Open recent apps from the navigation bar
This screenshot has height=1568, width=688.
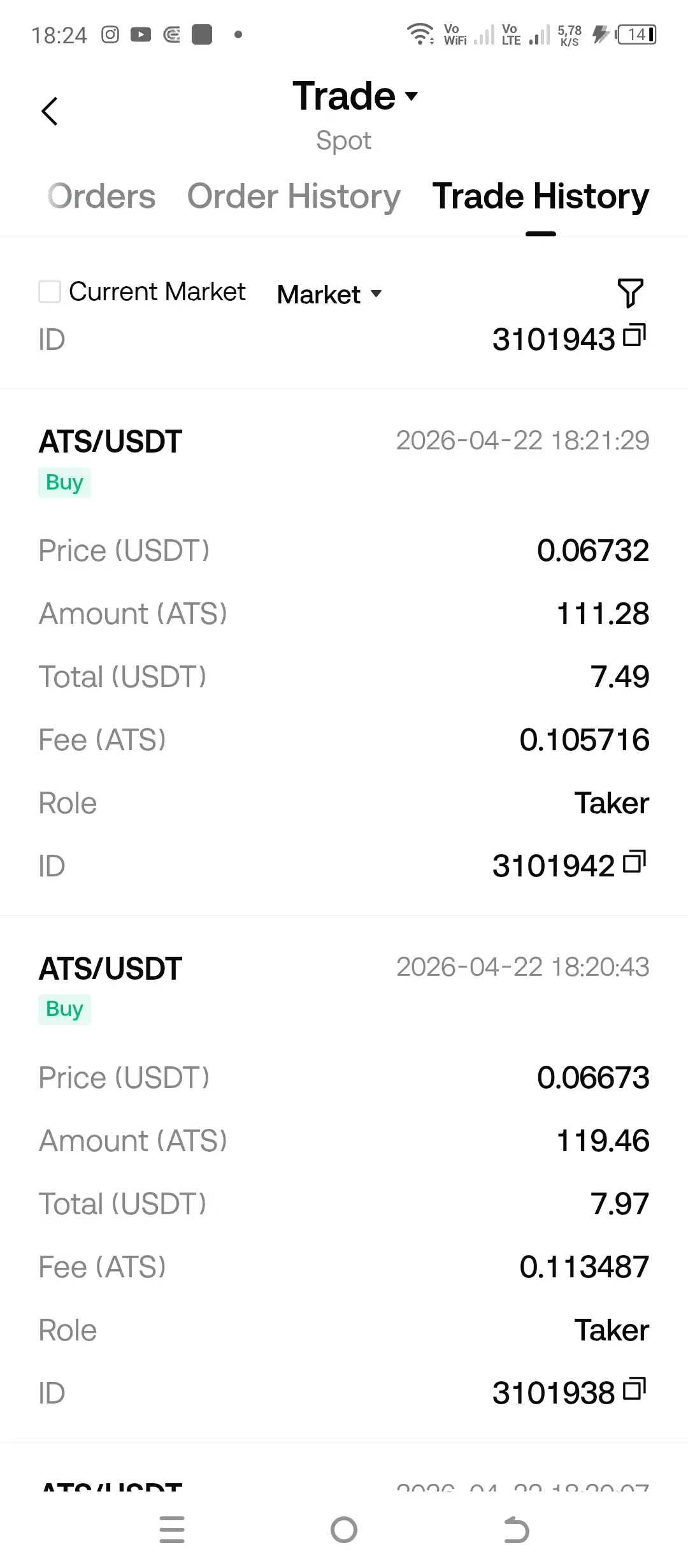(x=172, y=1530)
